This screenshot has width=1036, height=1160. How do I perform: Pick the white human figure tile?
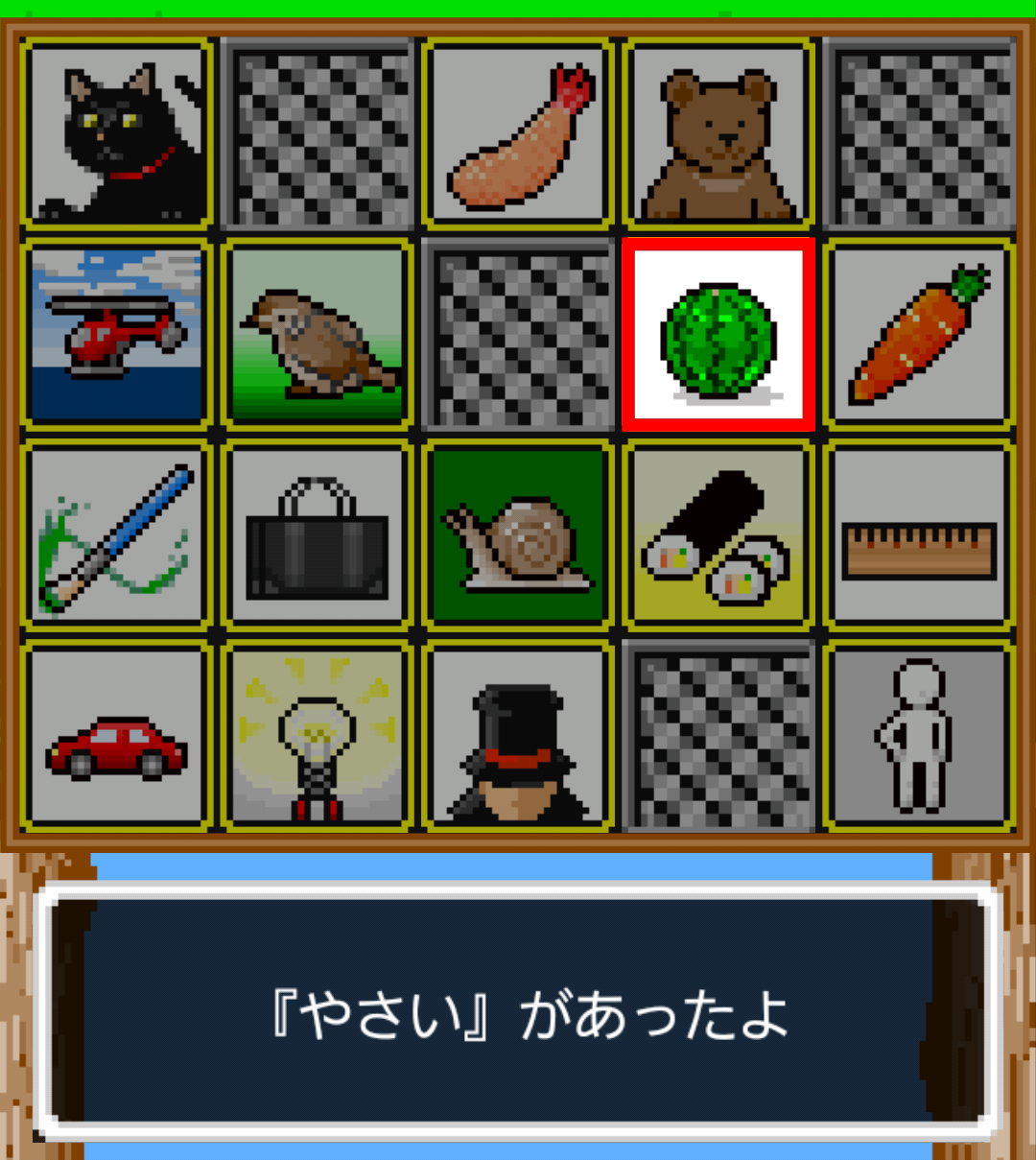click(919, 736)
